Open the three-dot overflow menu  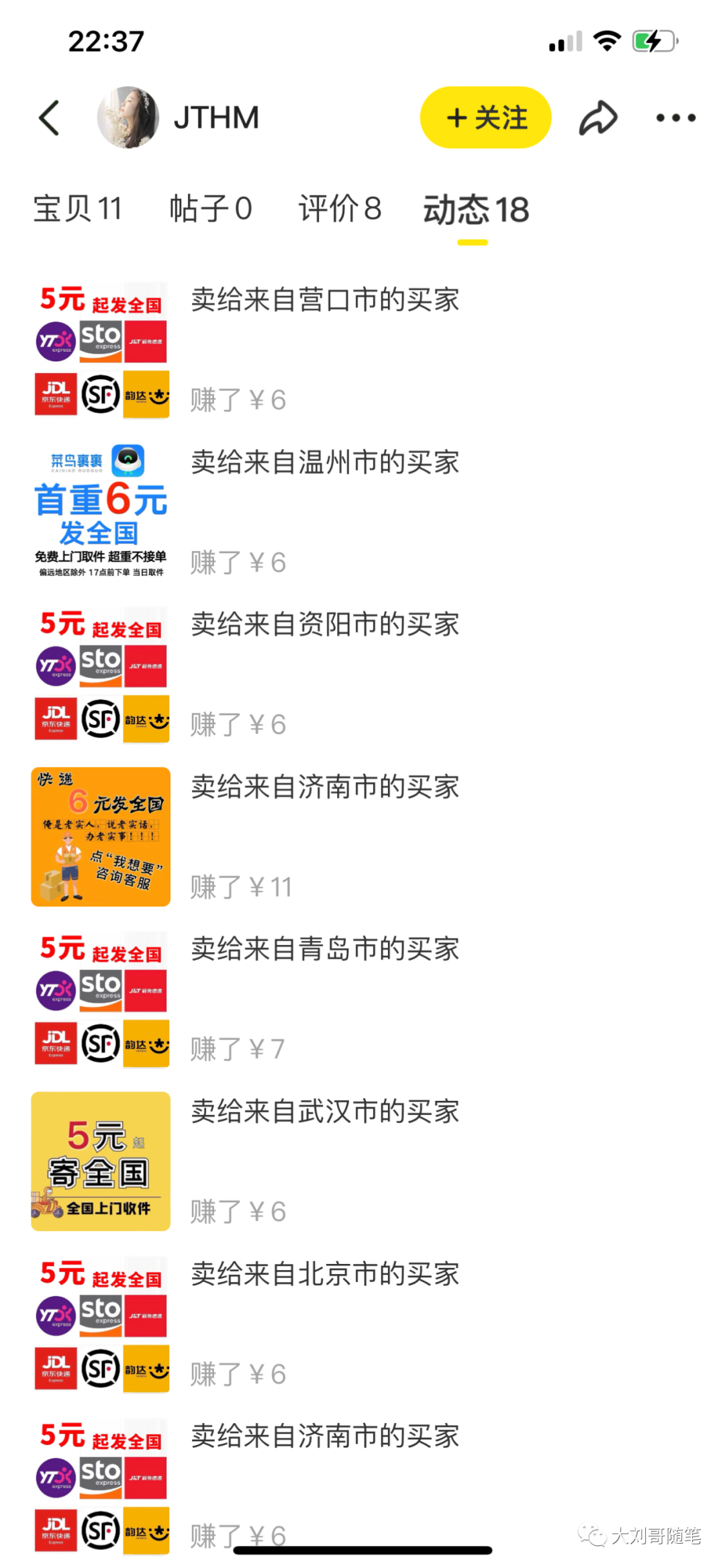coord(675,118)
